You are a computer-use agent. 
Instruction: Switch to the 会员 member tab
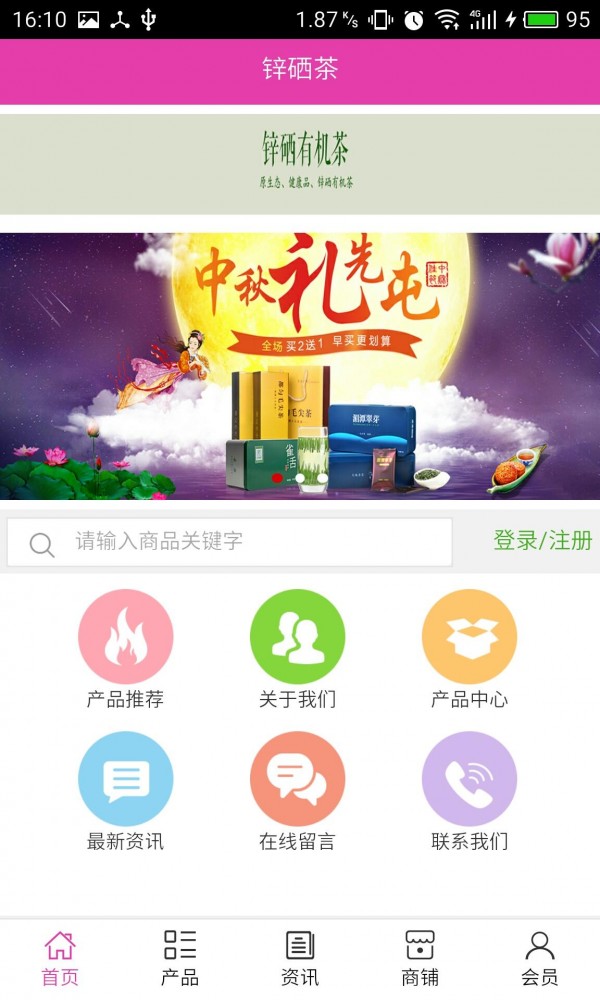[x=540, y=958]
